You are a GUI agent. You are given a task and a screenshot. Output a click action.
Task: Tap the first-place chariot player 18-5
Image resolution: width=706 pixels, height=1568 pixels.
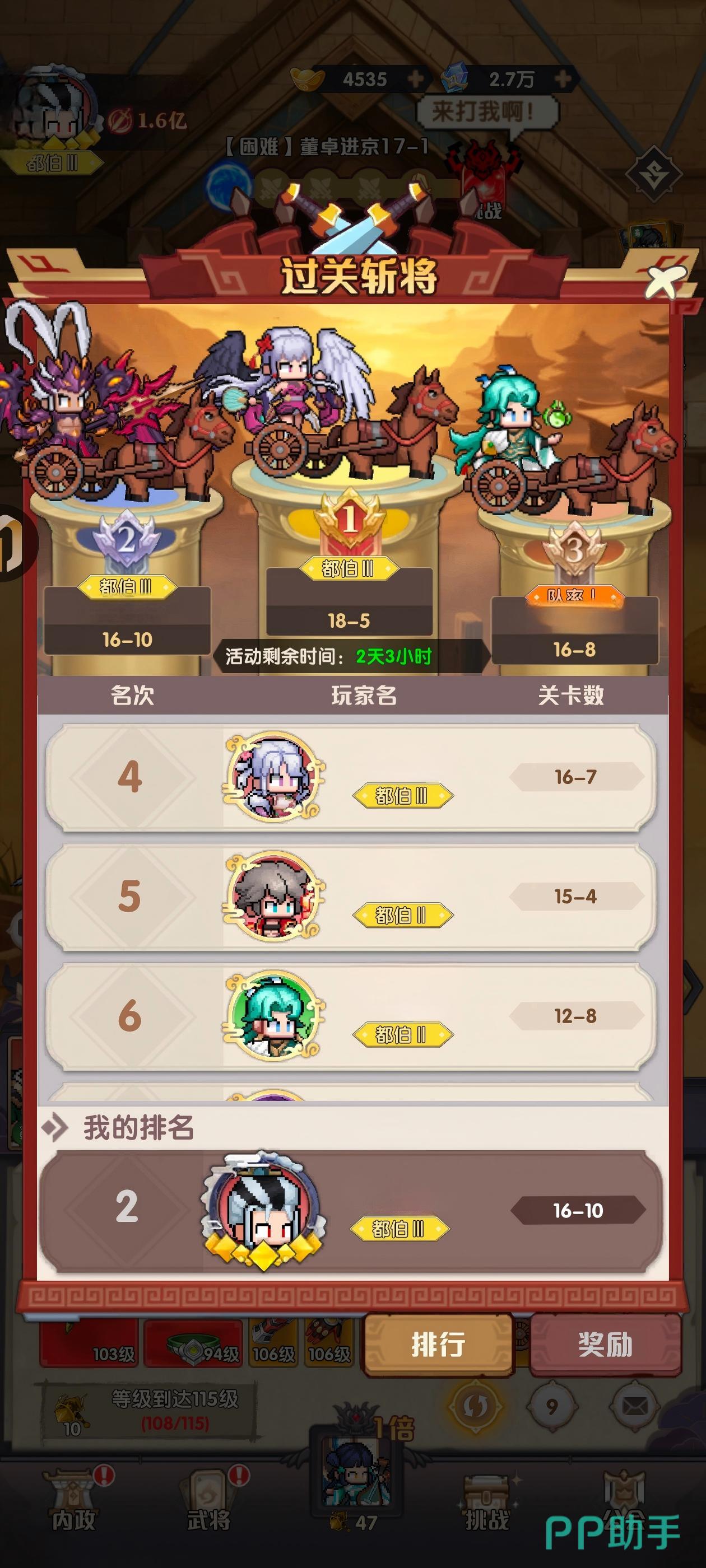(x=349, y=426)
